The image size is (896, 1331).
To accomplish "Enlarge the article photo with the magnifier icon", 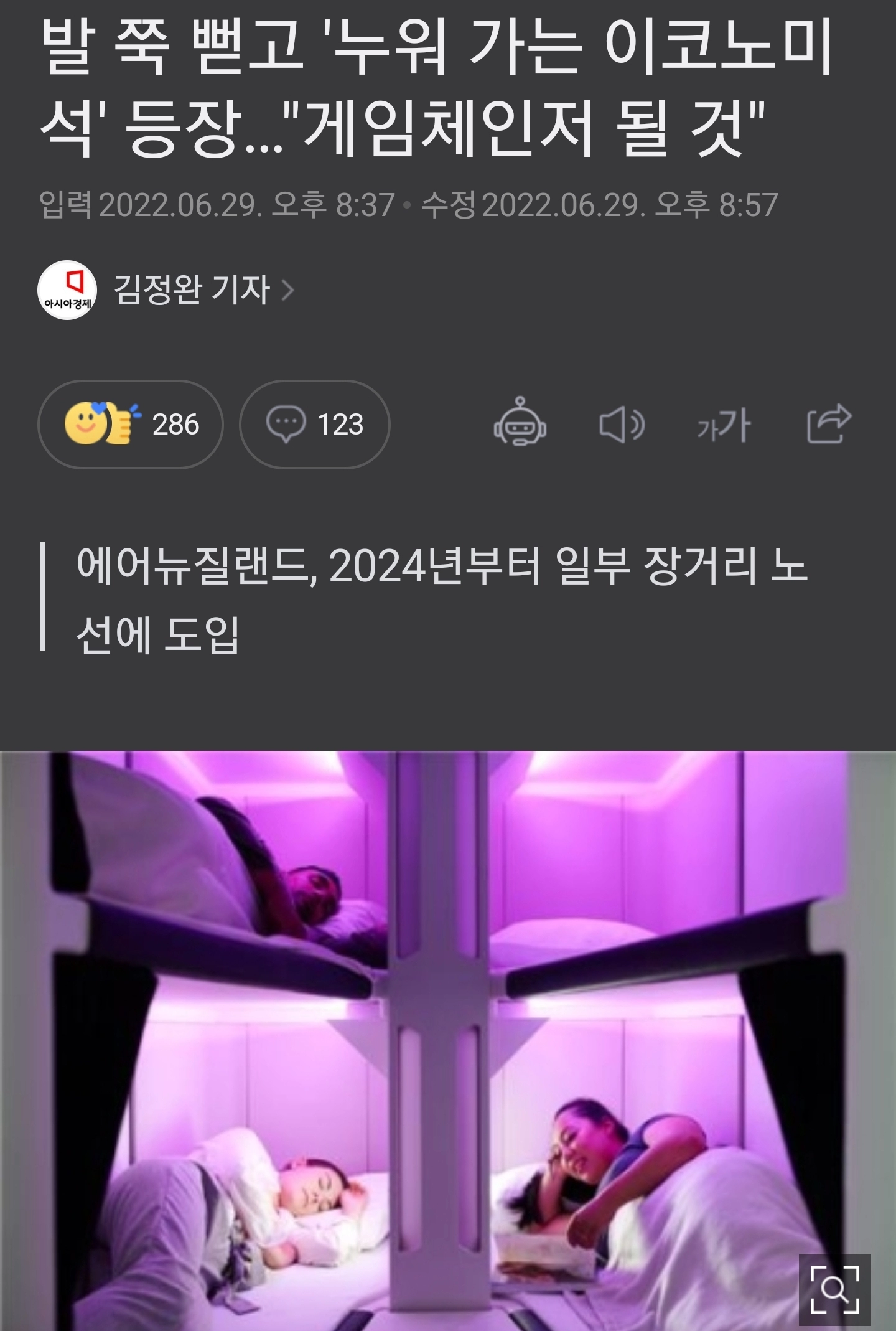I will click(834, 1289).
